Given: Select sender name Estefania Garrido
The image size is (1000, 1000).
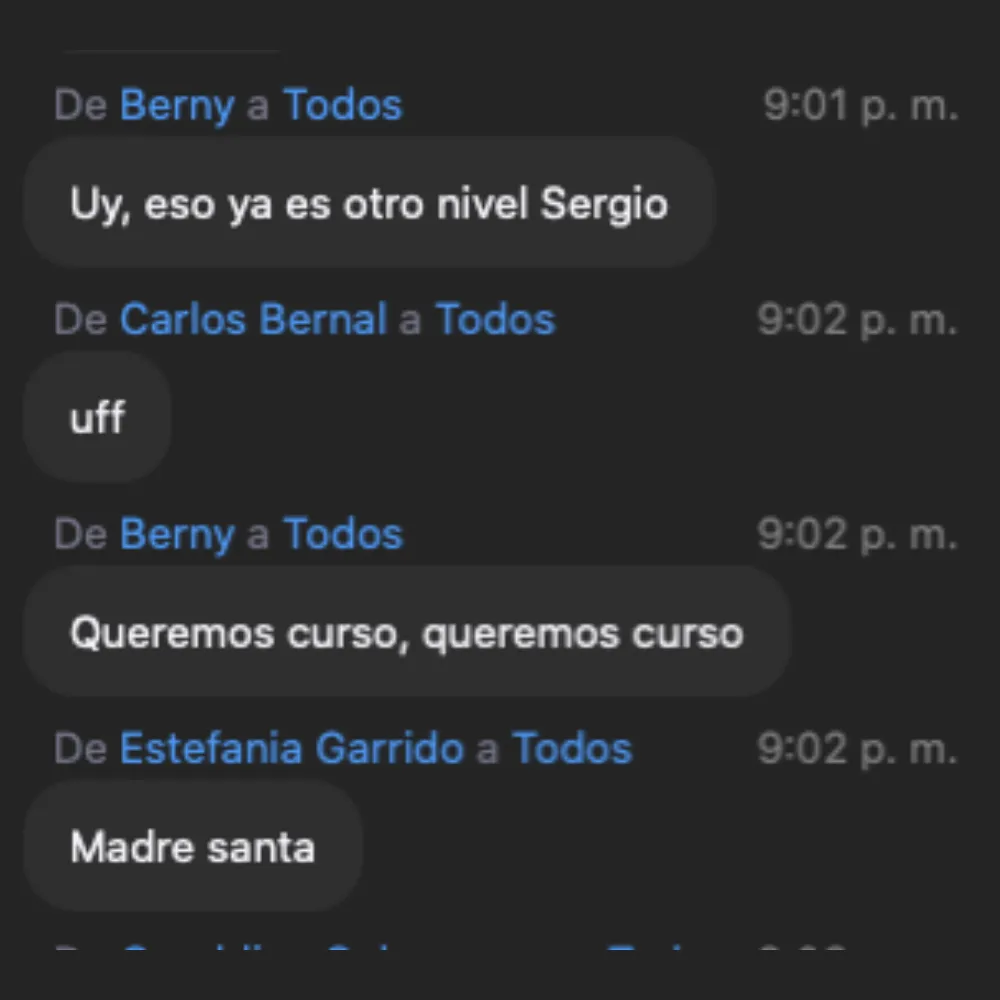Looking at the screenshot, I should [x=292, y=749].
